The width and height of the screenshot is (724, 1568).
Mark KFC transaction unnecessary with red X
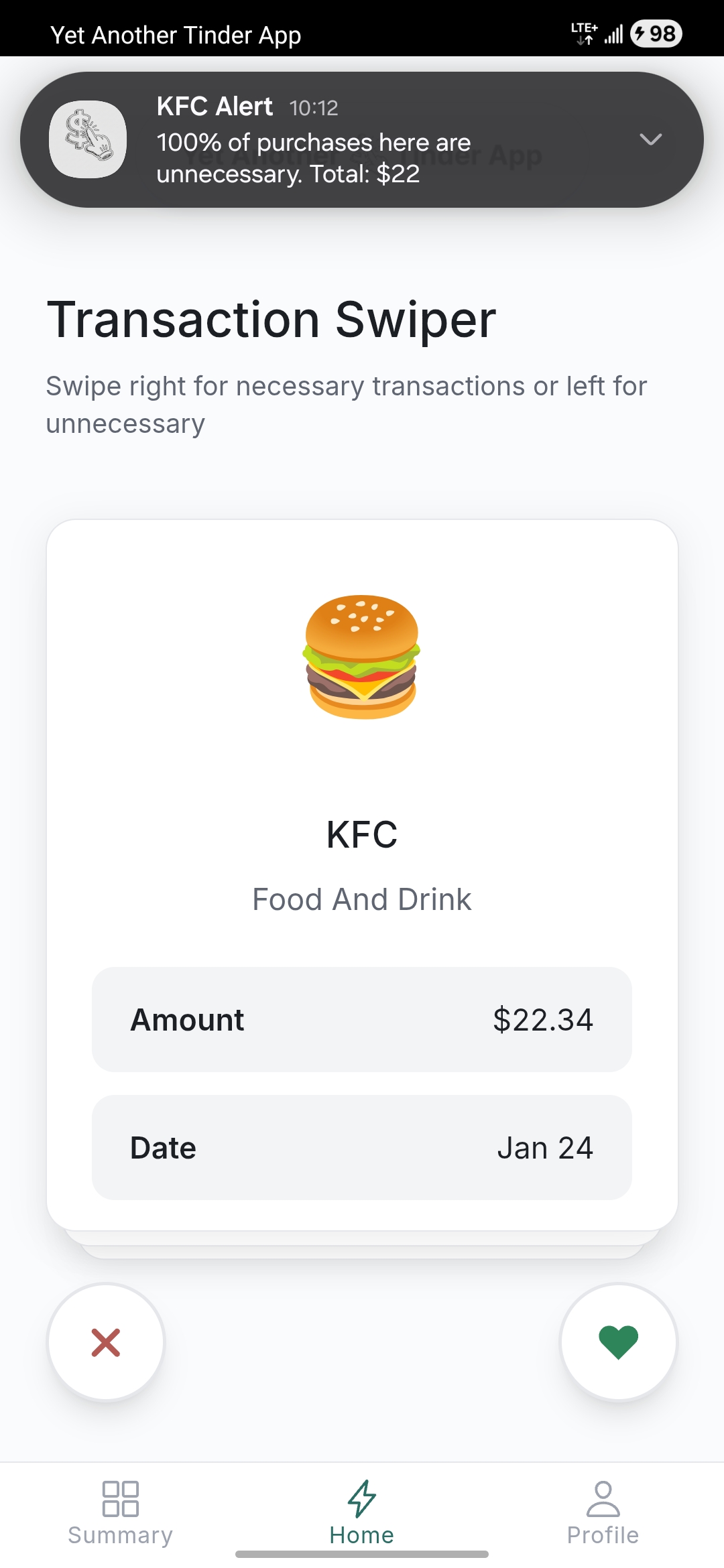(x=106, y=1342)
